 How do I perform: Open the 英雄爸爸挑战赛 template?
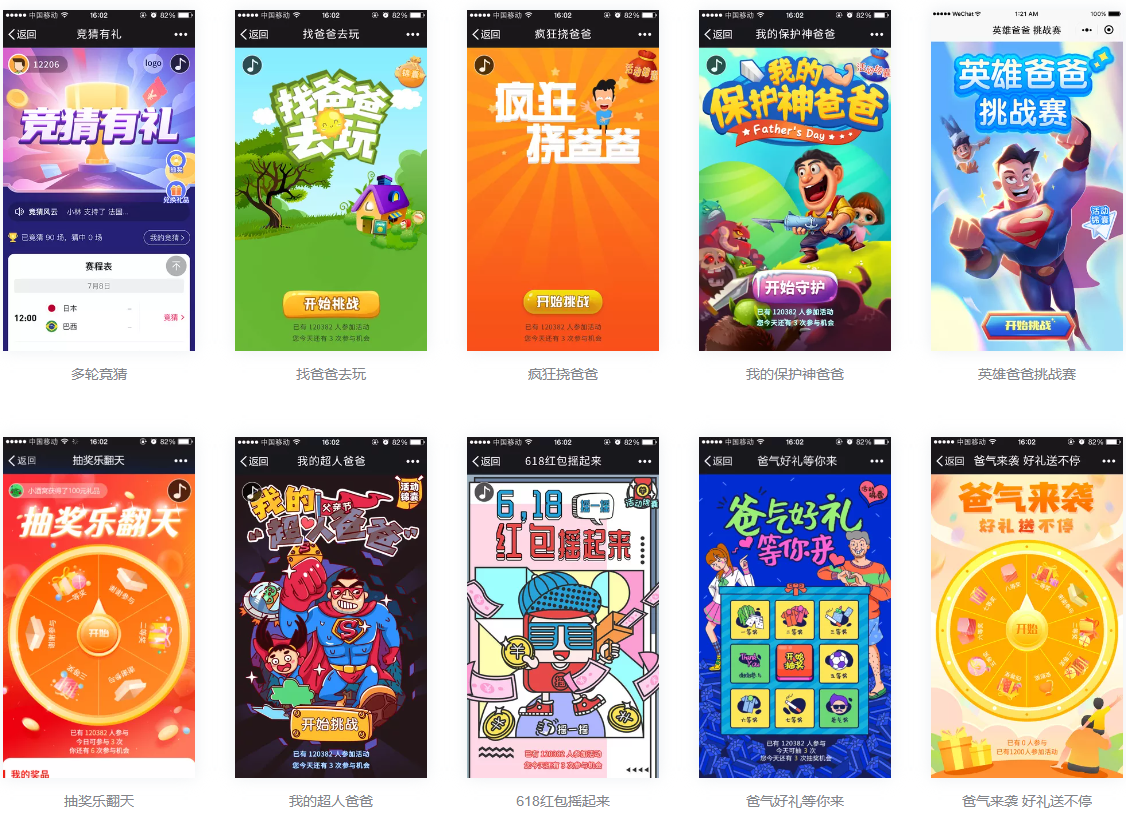1027,180
